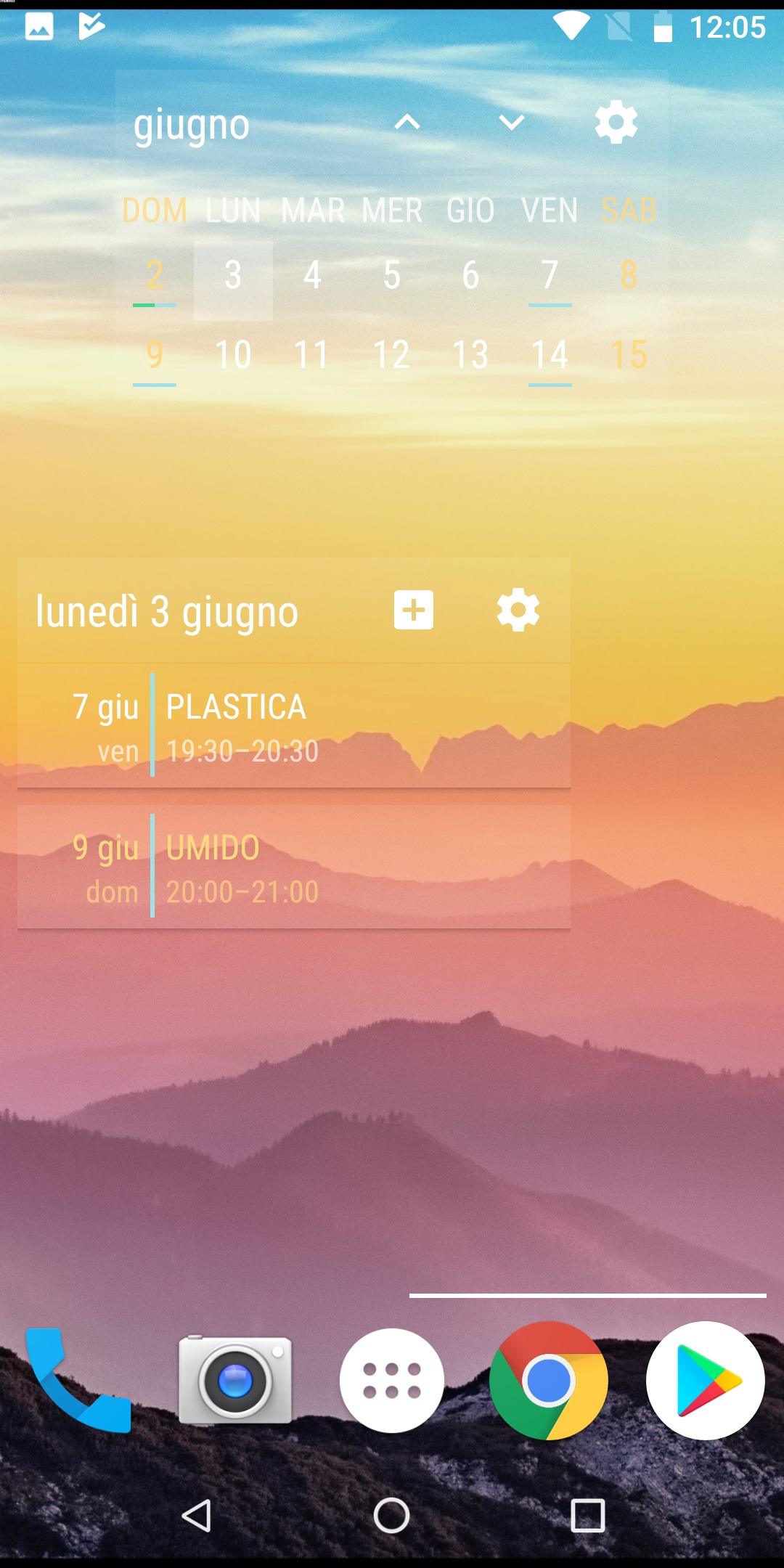Viewport: 784px width, 1568px height.
Task: Launch the Camera app
Action: (235, 1380)
